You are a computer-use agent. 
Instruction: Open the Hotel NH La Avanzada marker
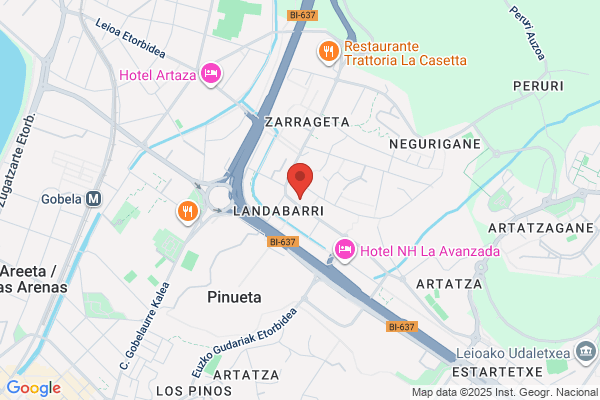(344, 251)
